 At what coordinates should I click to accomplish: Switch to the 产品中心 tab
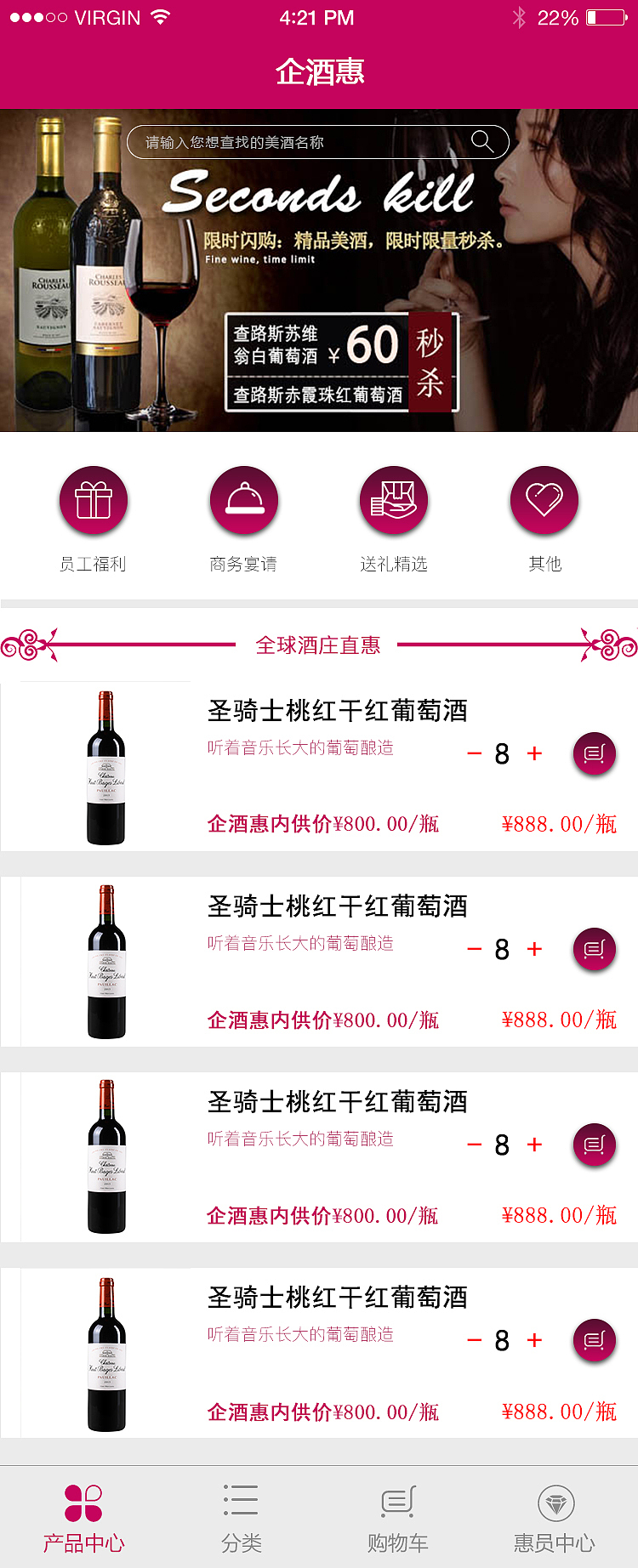(x=82, y=1518)
